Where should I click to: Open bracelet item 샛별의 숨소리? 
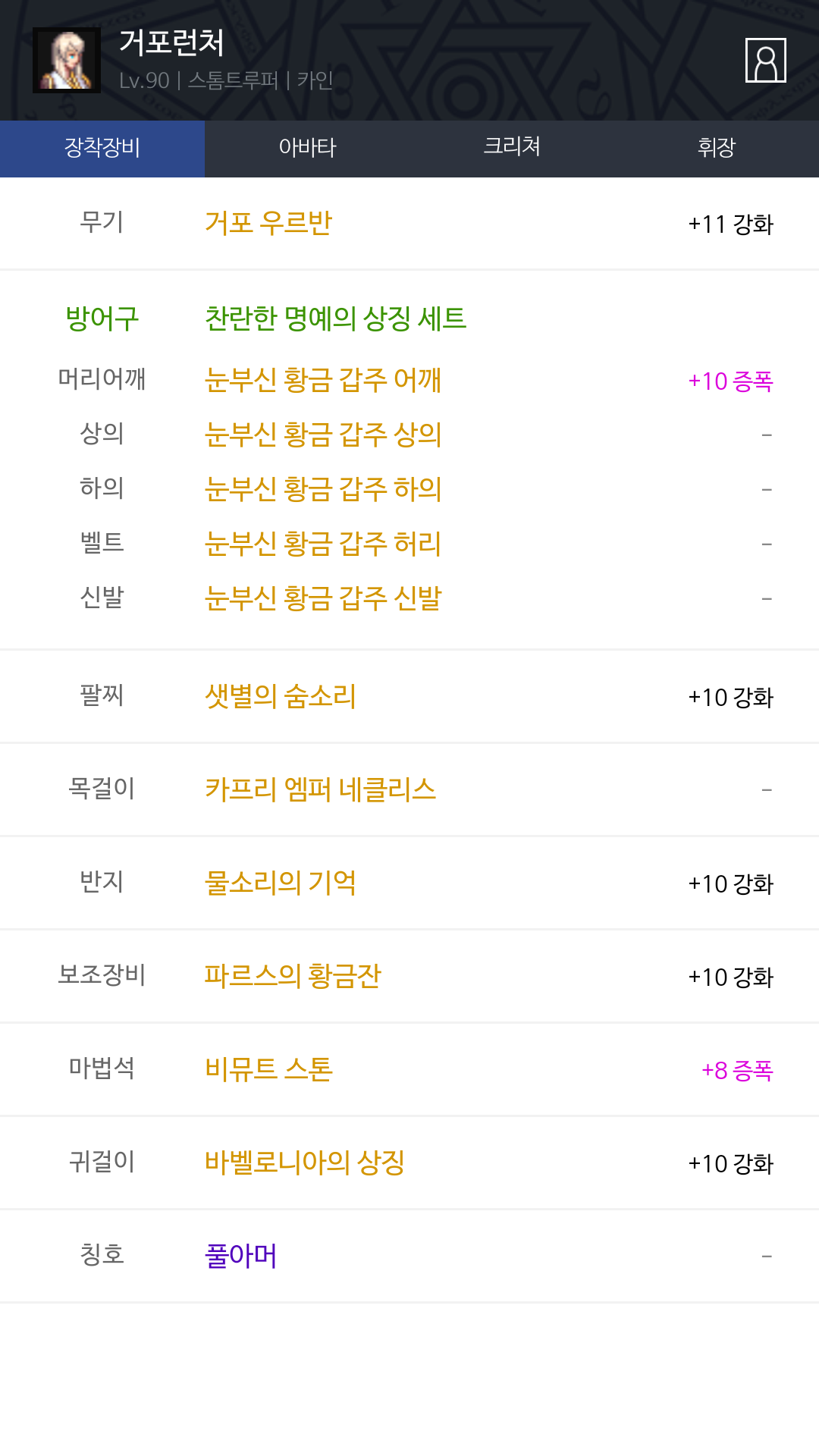[x=281, y=696]
